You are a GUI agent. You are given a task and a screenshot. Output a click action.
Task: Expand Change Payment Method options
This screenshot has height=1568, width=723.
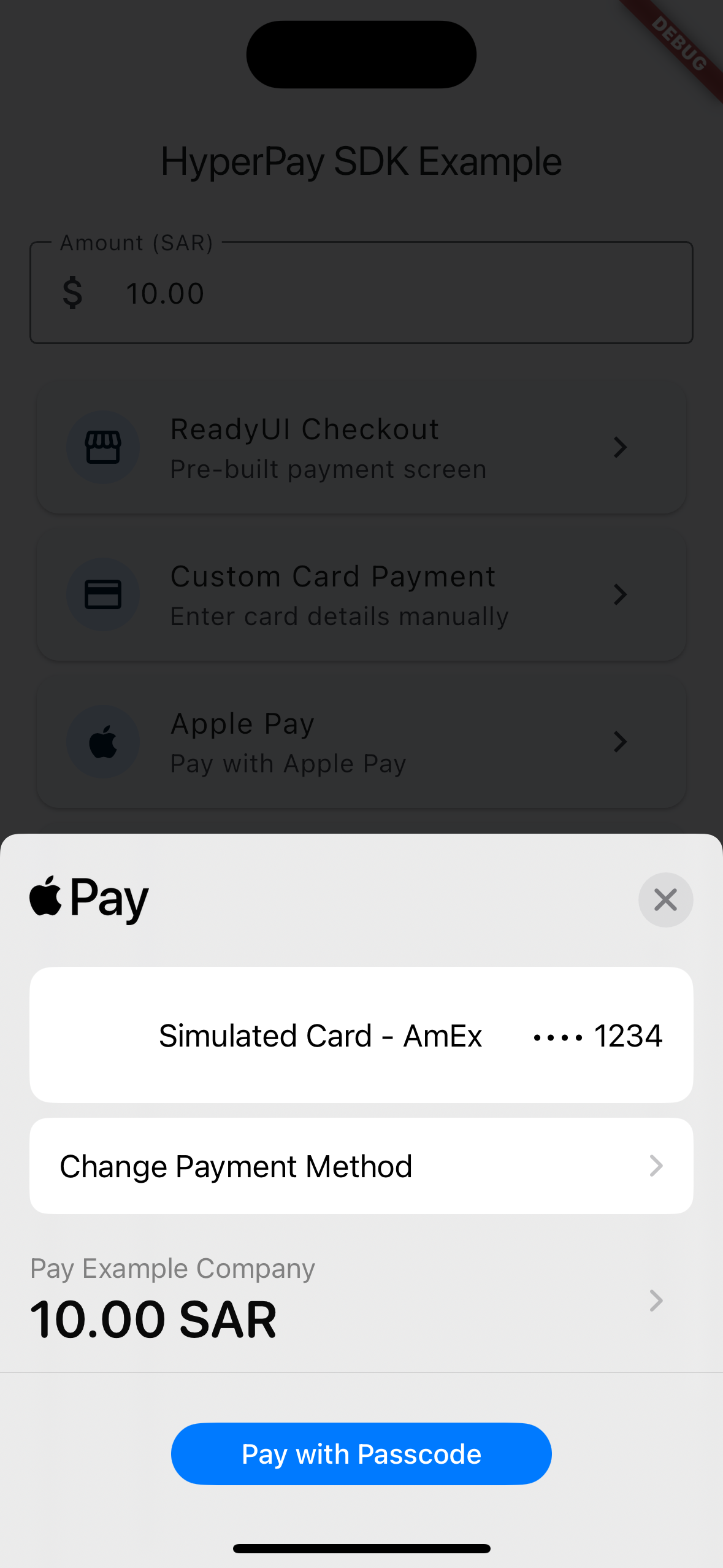[656, 1166]
